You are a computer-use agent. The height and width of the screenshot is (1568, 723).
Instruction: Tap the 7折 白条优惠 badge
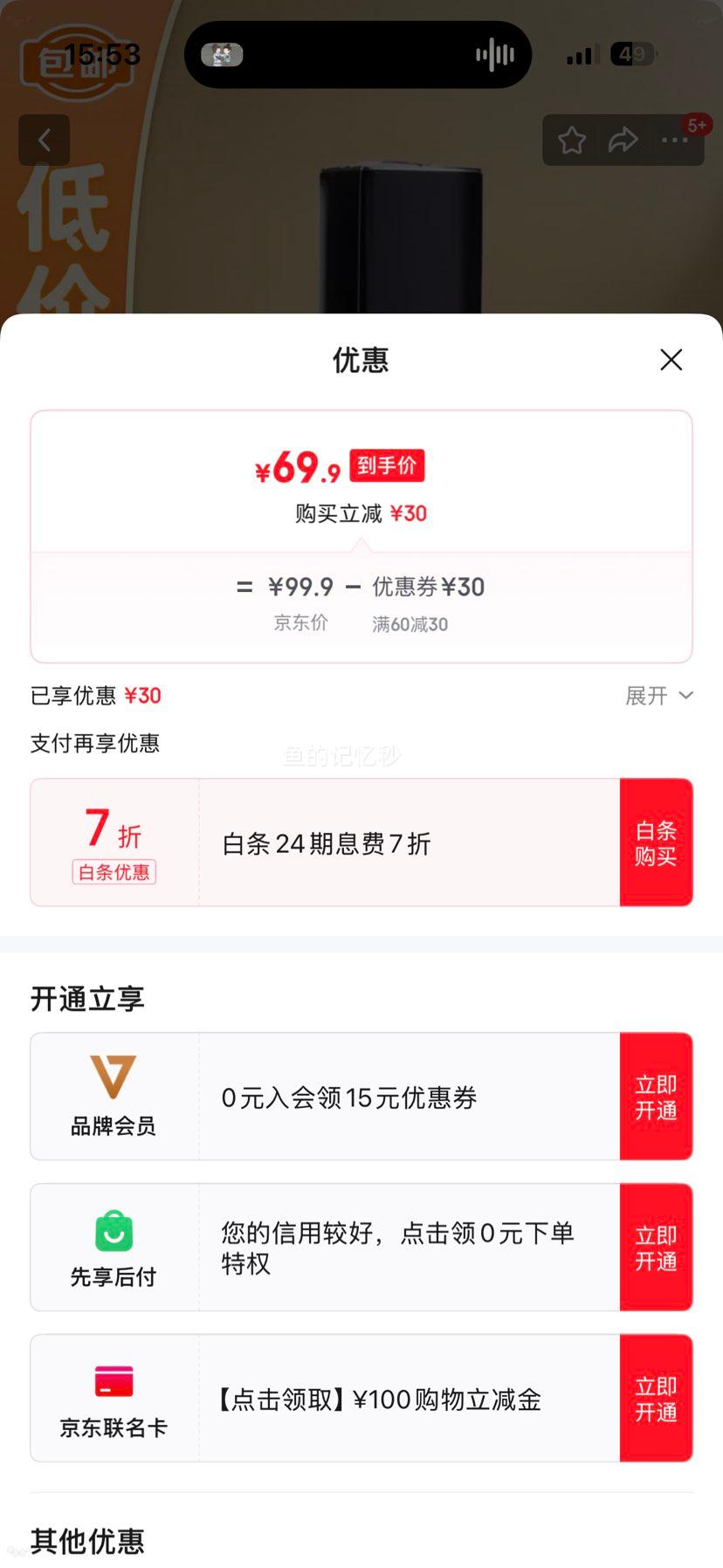point(112,841)
